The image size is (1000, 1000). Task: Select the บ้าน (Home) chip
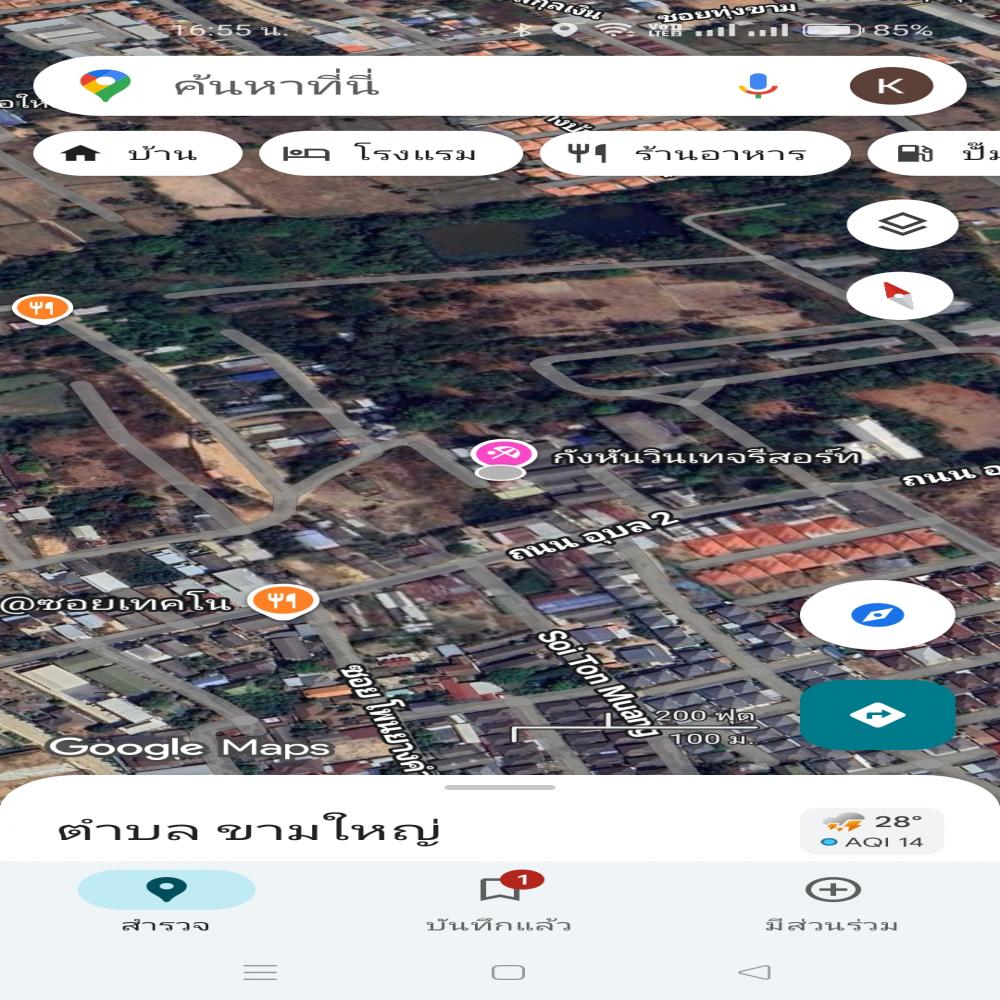coord(138,154)
